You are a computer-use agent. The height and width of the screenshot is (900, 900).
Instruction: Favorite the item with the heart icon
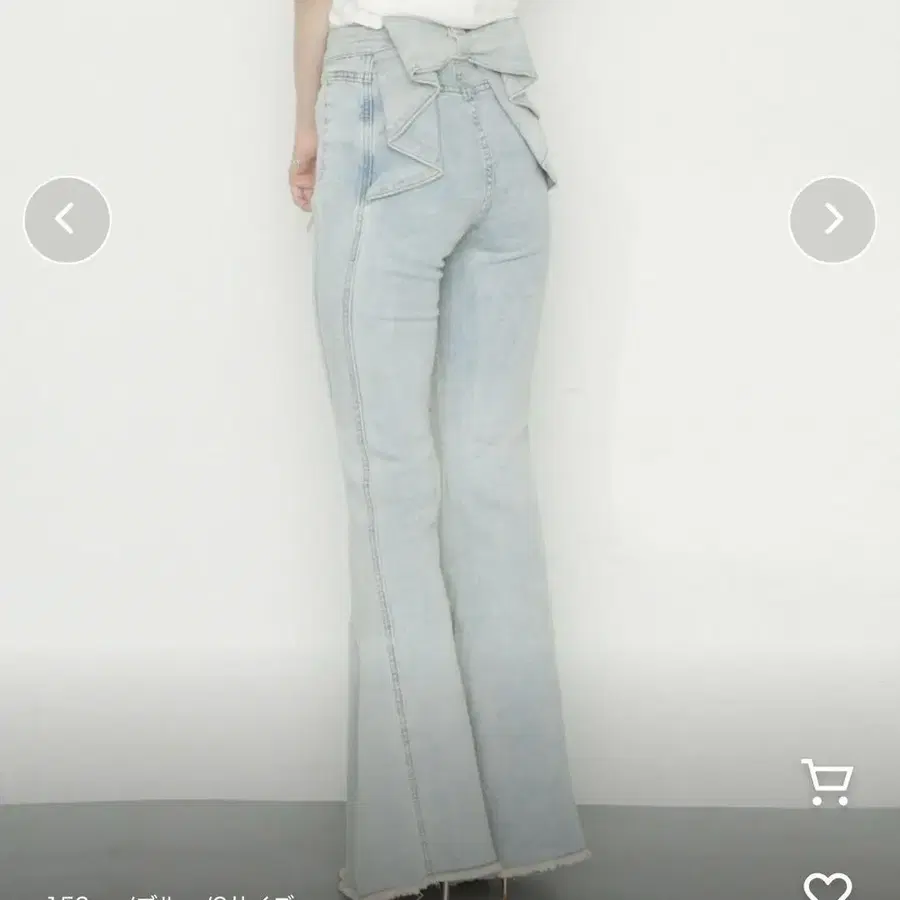[828, 887]
